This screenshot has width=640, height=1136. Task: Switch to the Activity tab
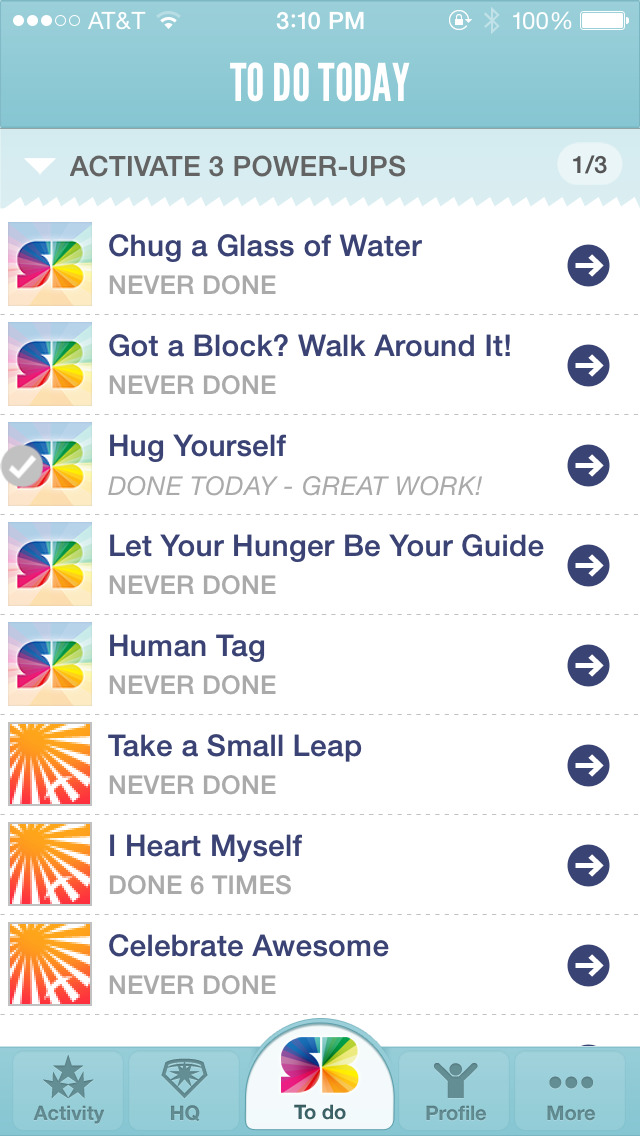tap(68, 1091)
